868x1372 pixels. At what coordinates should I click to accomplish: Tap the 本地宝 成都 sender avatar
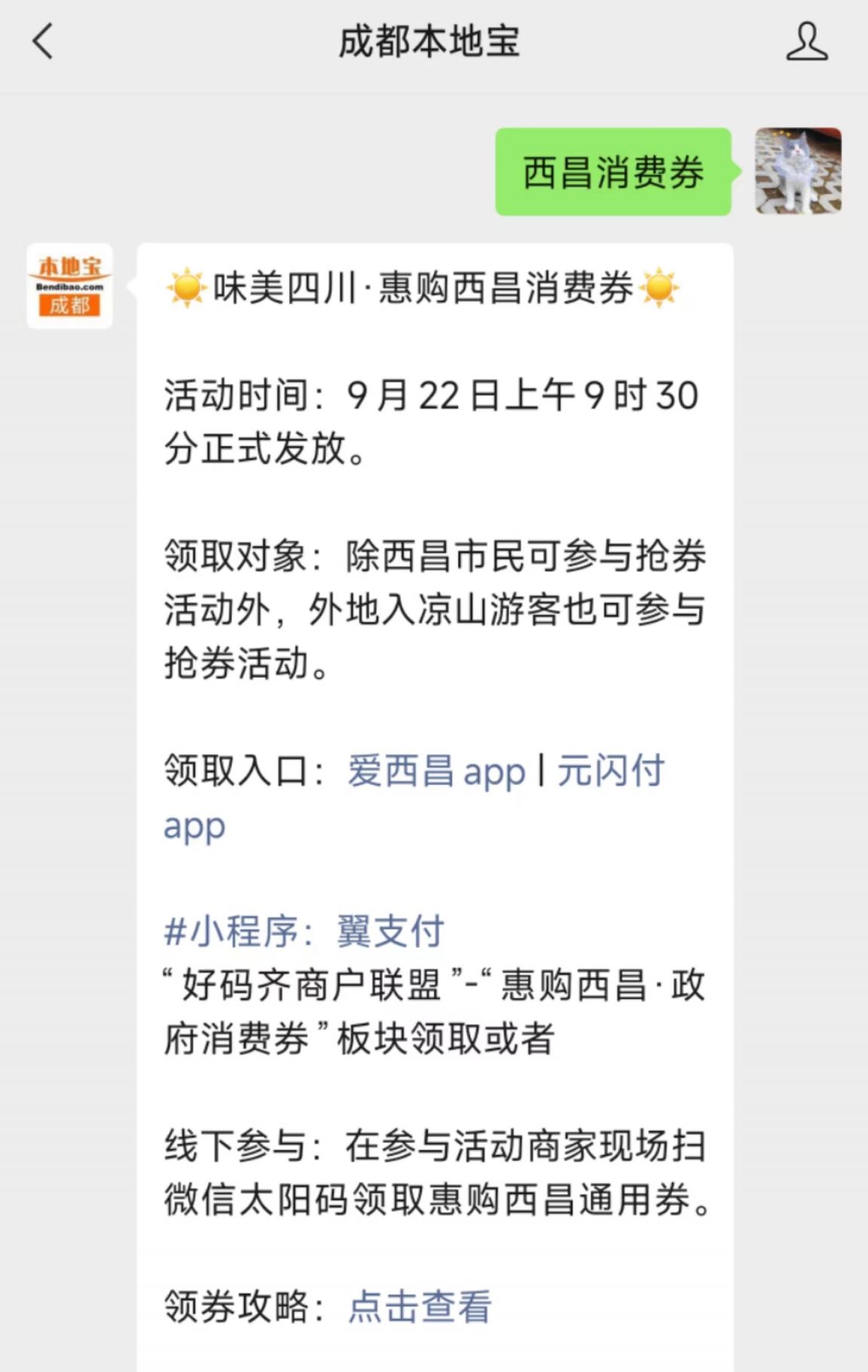click(x=69, y=286)
